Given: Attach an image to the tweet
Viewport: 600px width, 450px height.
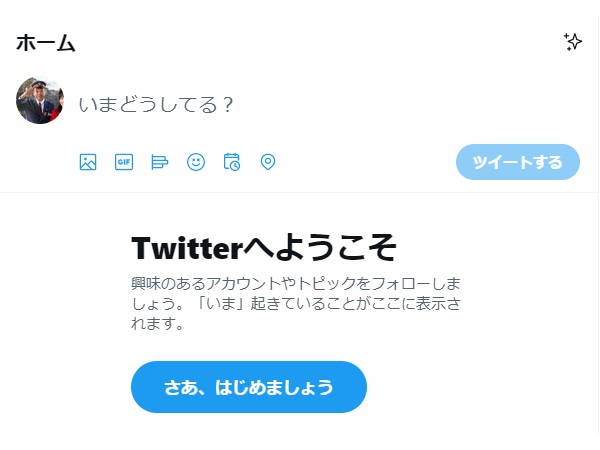Looking at the screenshot, I should pyautogui.click(x=88, y=162).
